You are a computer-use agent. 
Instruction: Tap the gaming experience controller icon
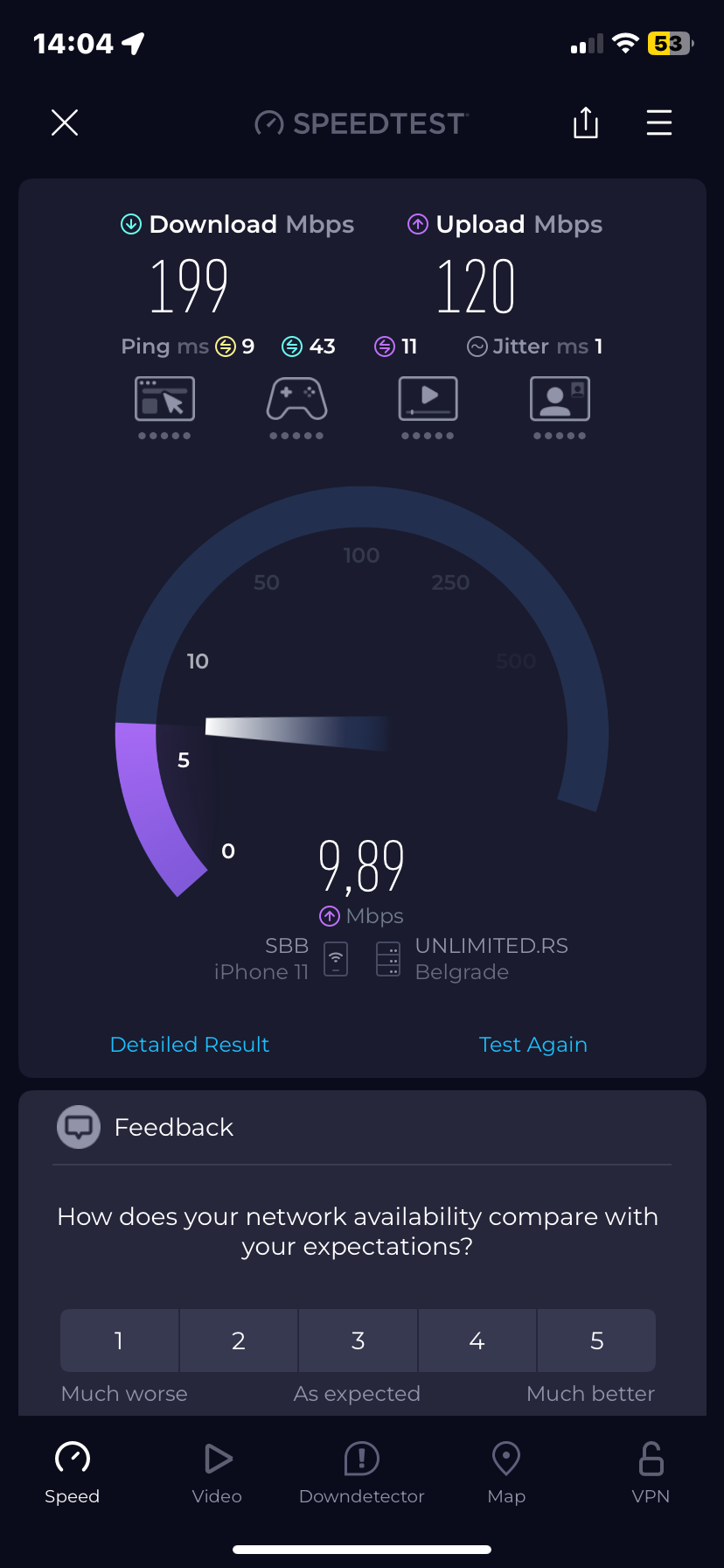296,400
